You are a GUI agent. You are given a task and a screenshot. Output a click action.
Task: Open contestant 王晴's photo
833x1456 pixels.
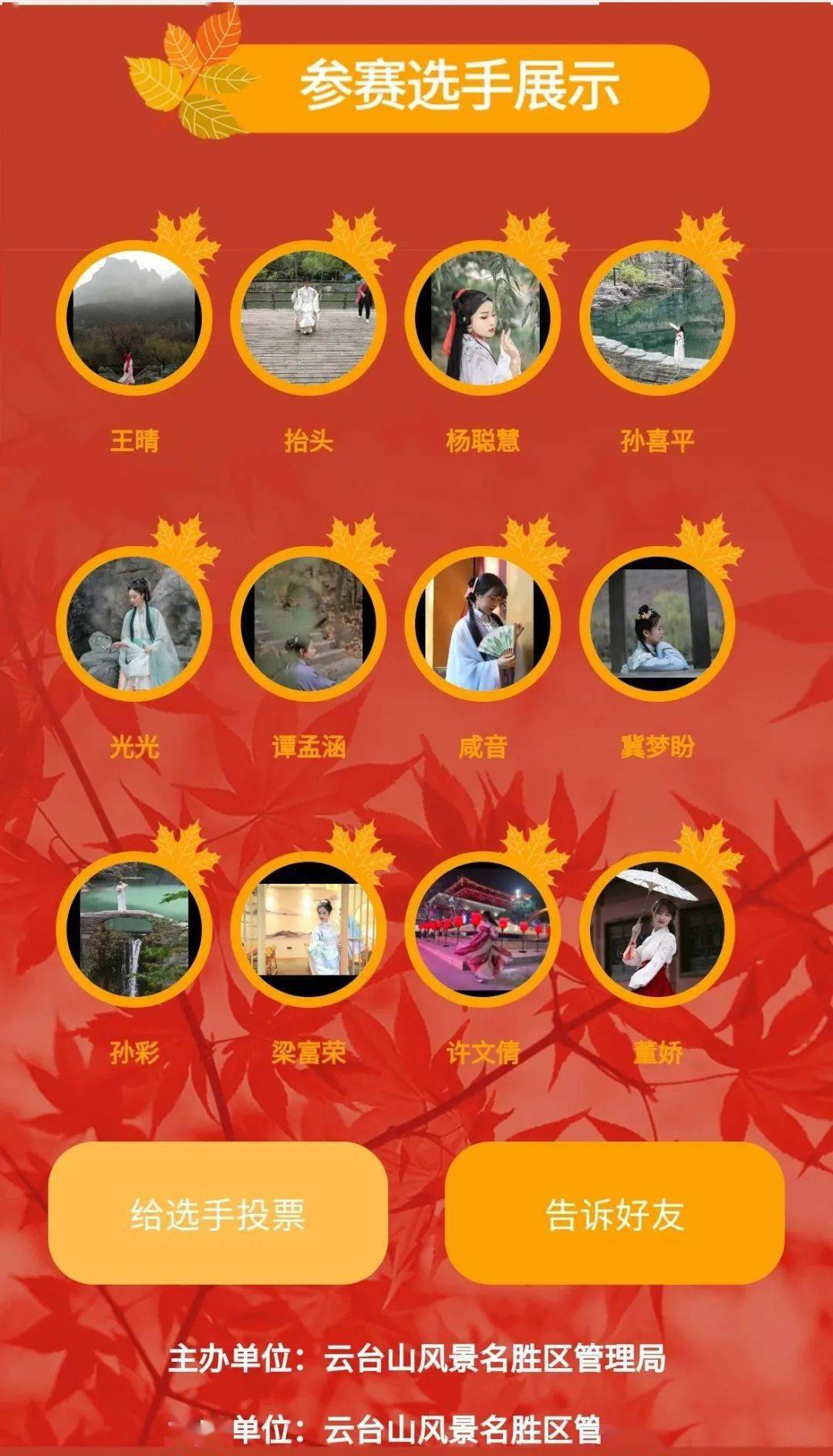134,318
